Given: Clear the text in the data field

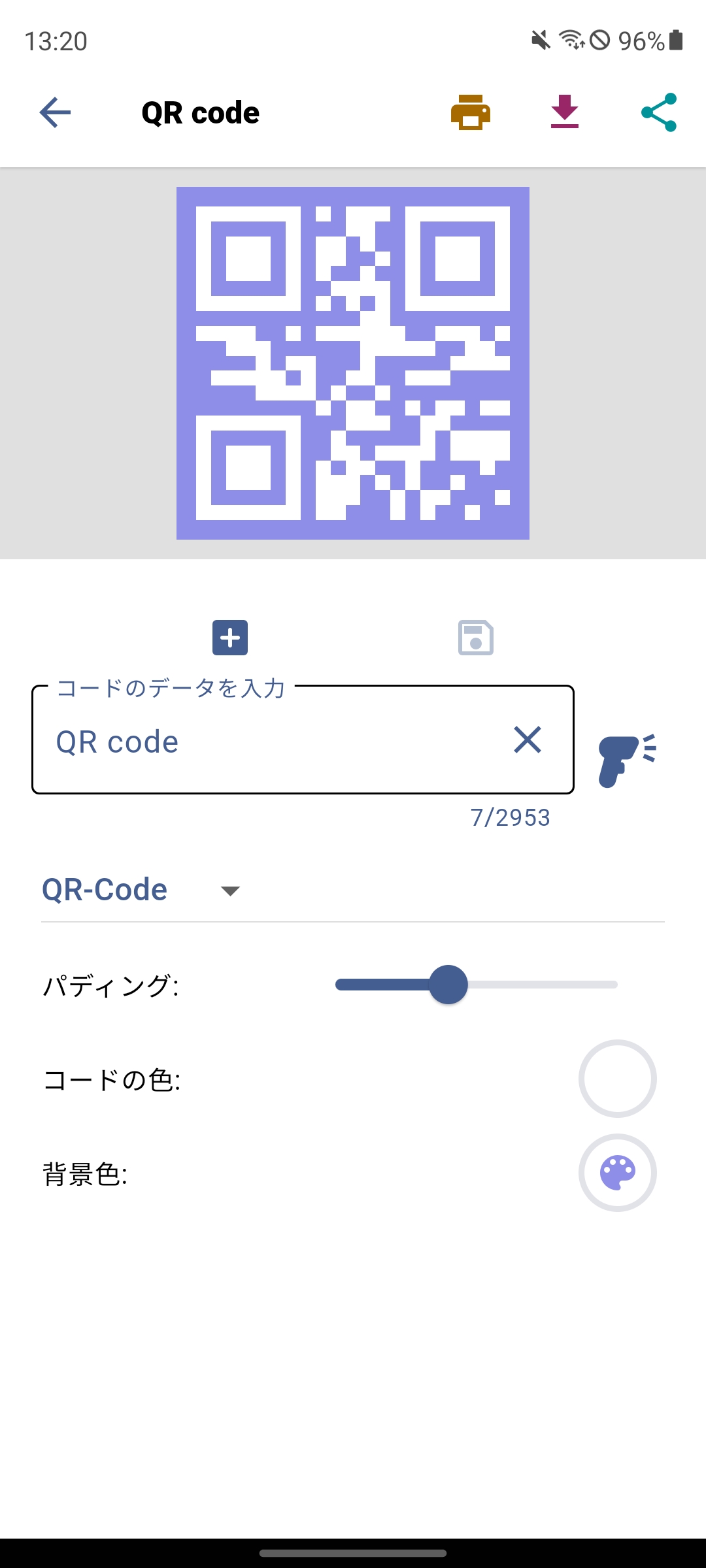Looking at the screenshot, I should pos(528,740).
